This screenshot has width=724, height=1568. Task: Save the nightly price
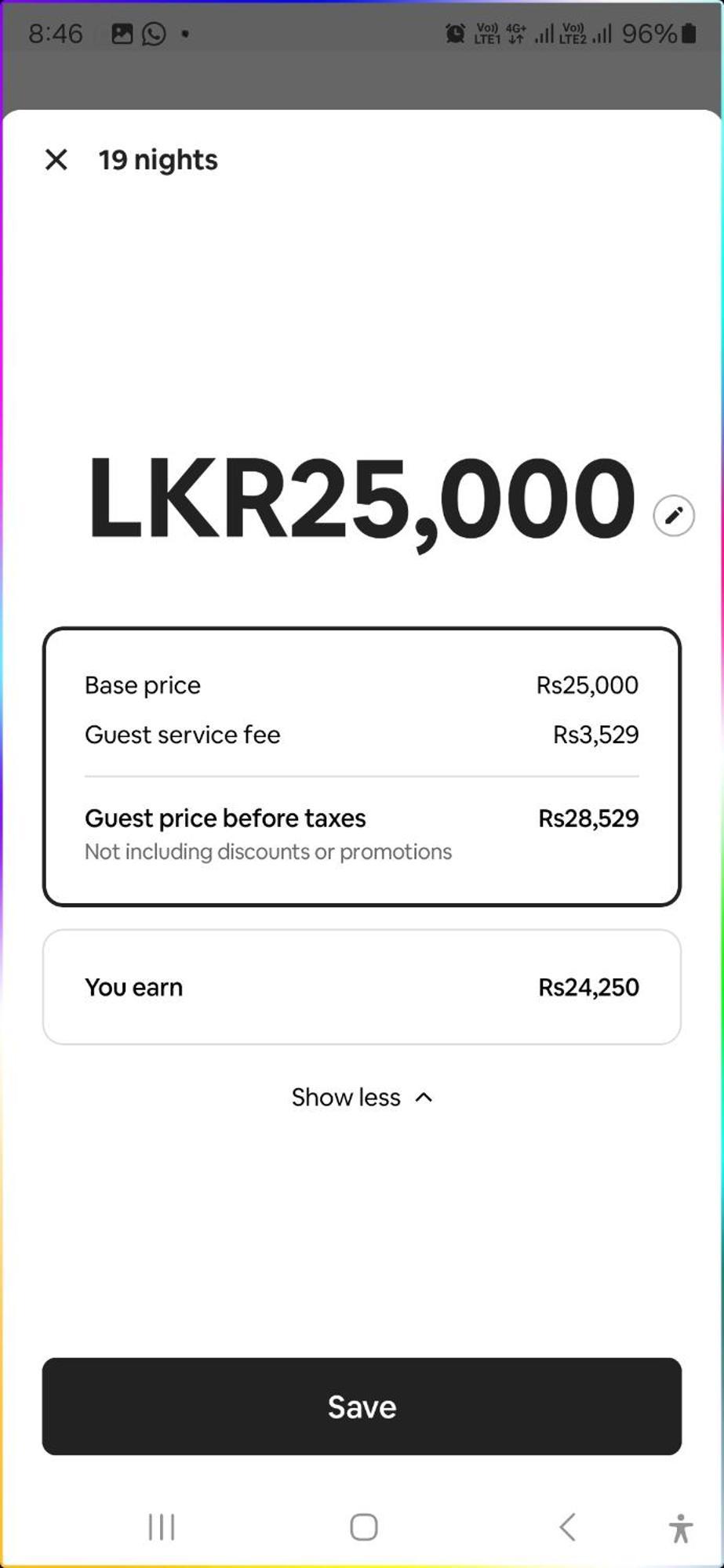tap(362, 1406)
